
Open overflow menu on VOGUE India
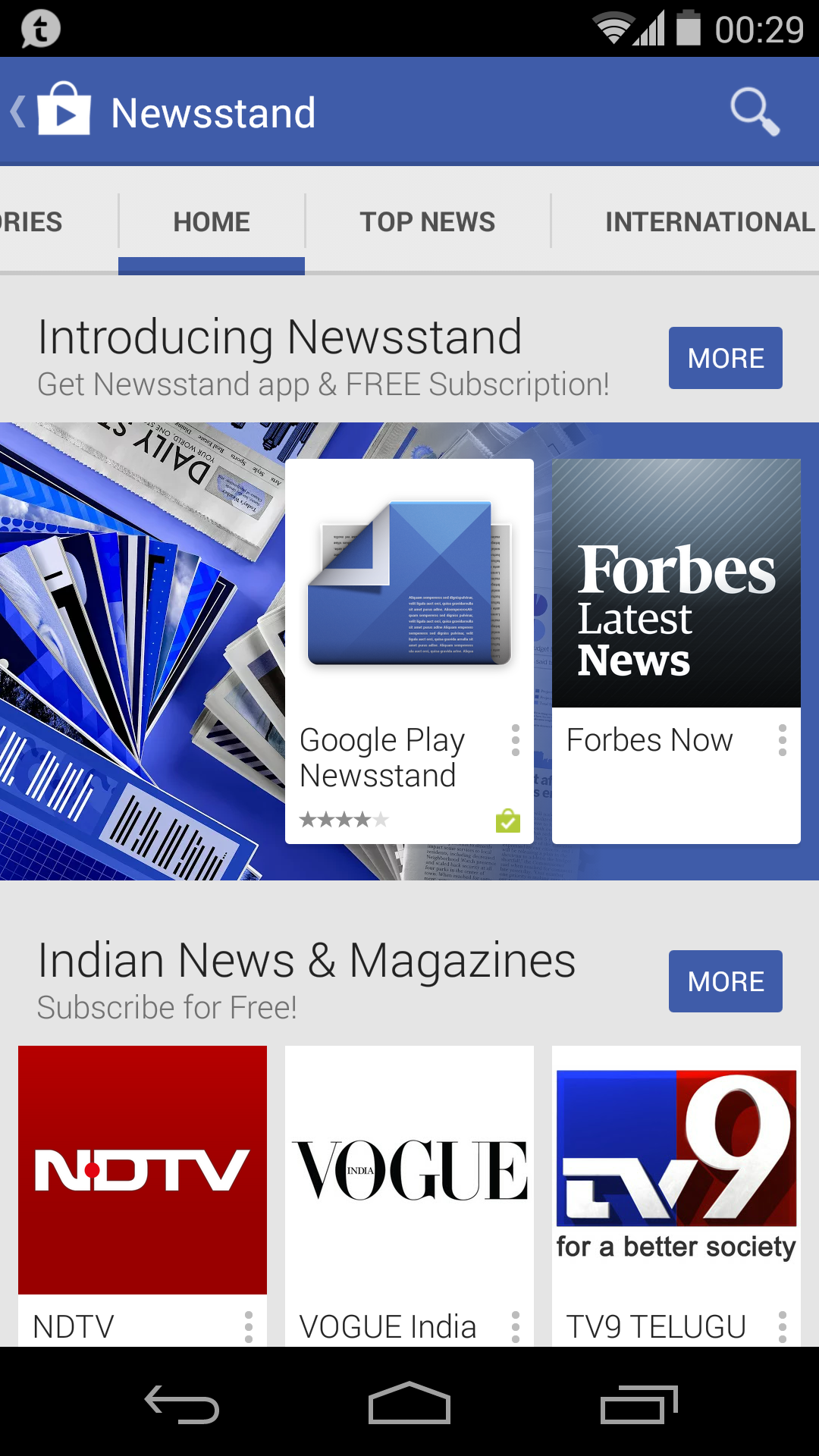click(x=516, y=1327)
